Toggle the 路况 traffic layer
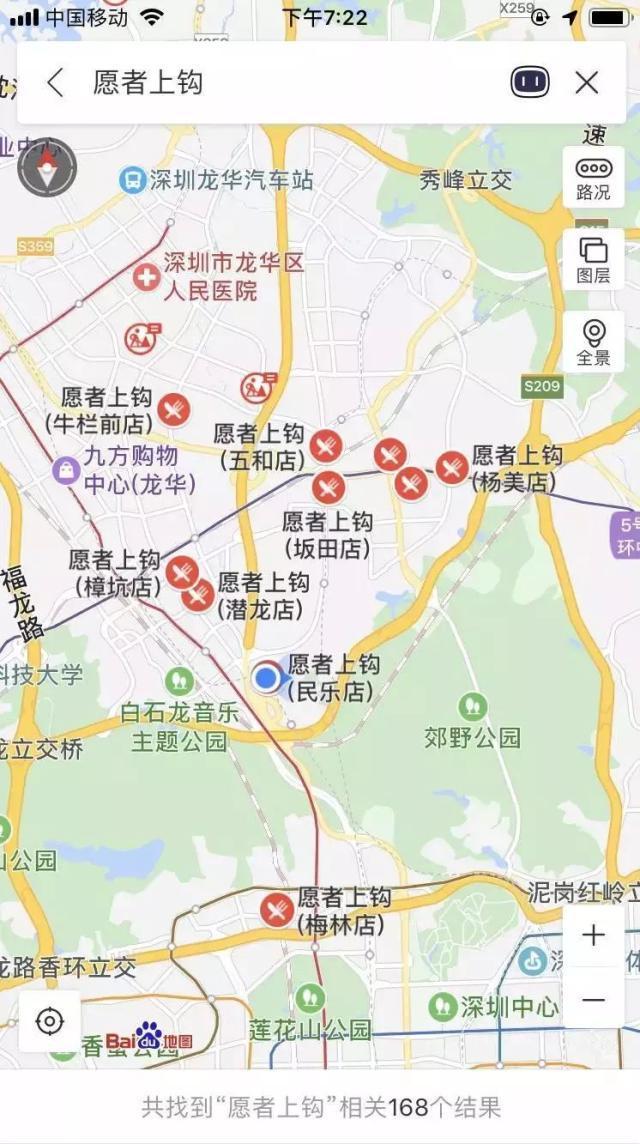 (593, 178)
